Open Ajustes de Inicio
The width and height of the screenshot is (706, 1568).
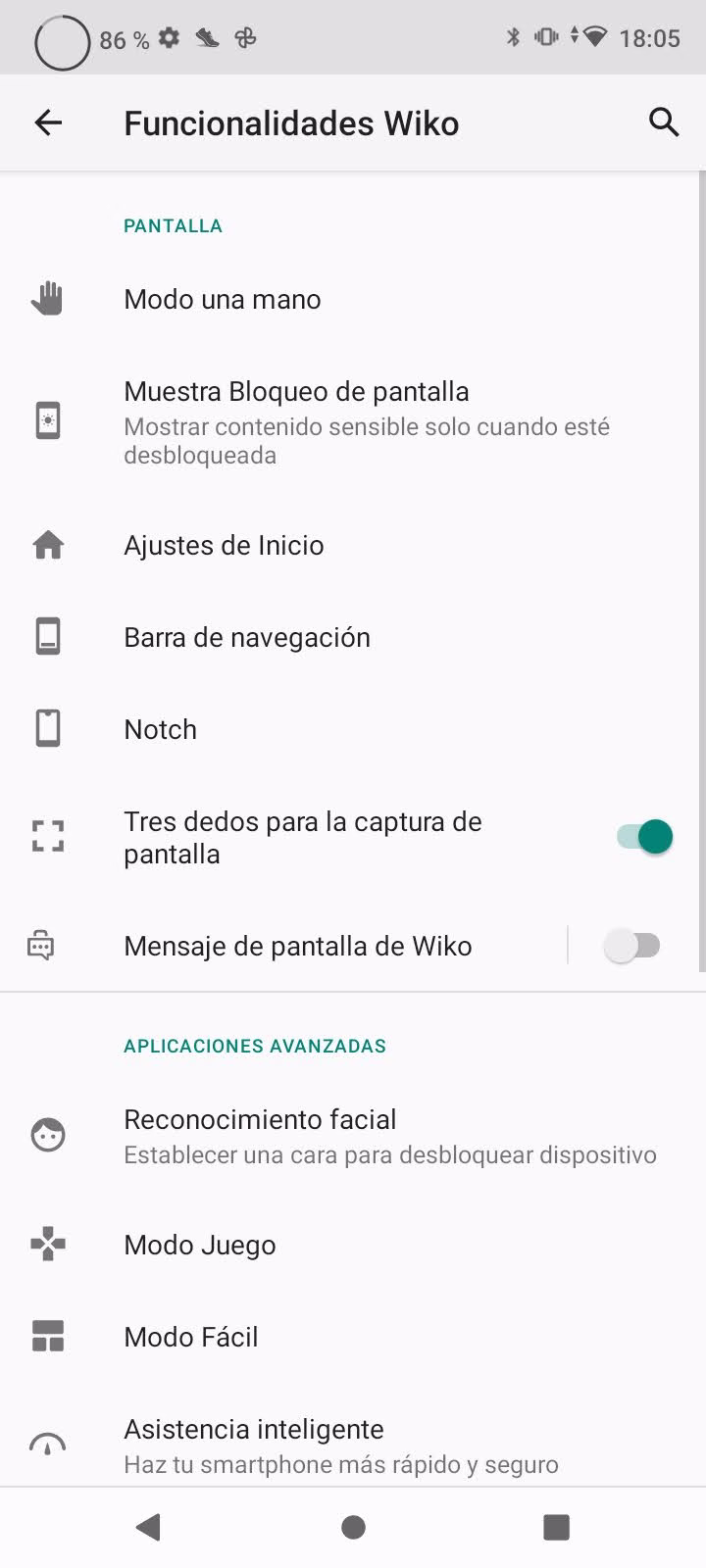click(224, 545)
